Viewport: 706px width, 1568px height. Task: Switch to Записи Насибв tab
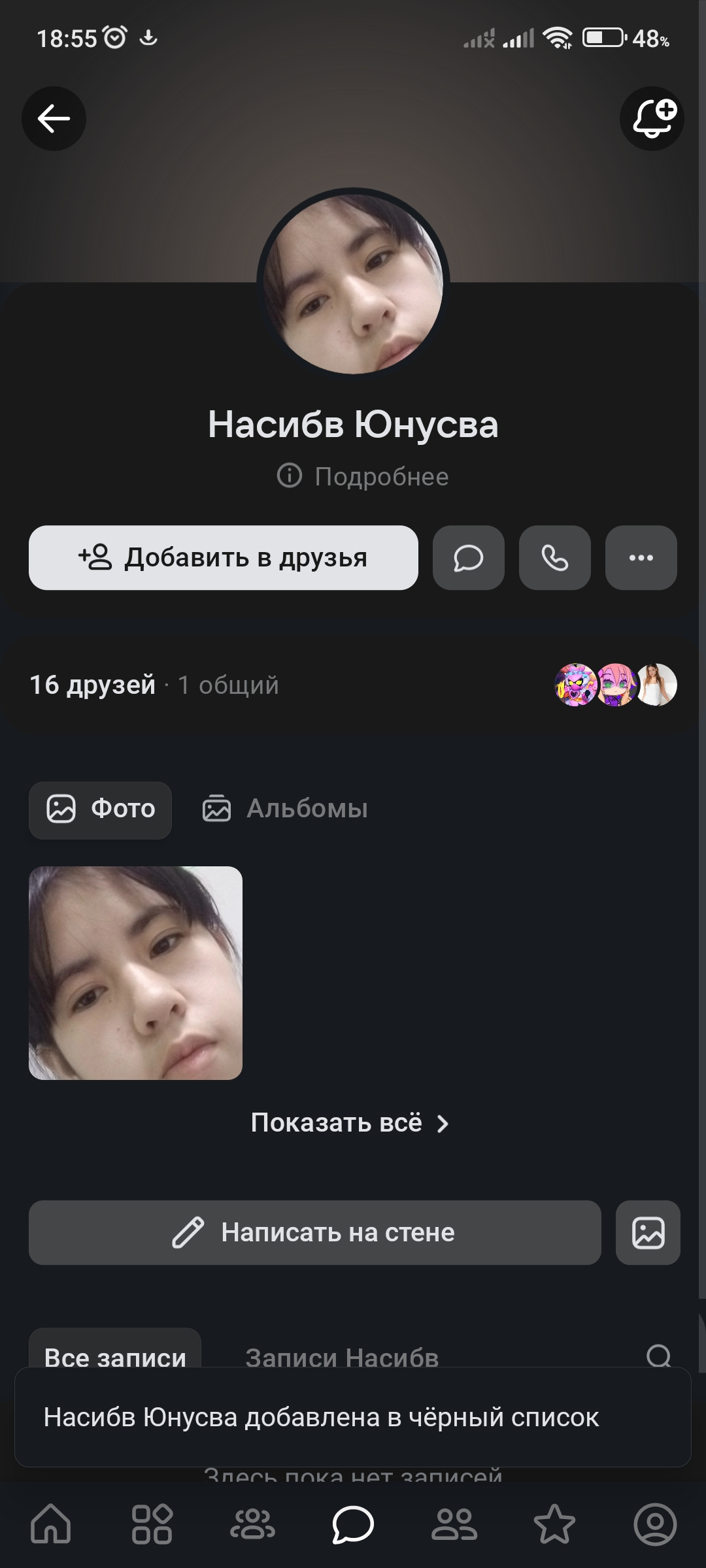pyautogui.click(x=342, y=1355)
